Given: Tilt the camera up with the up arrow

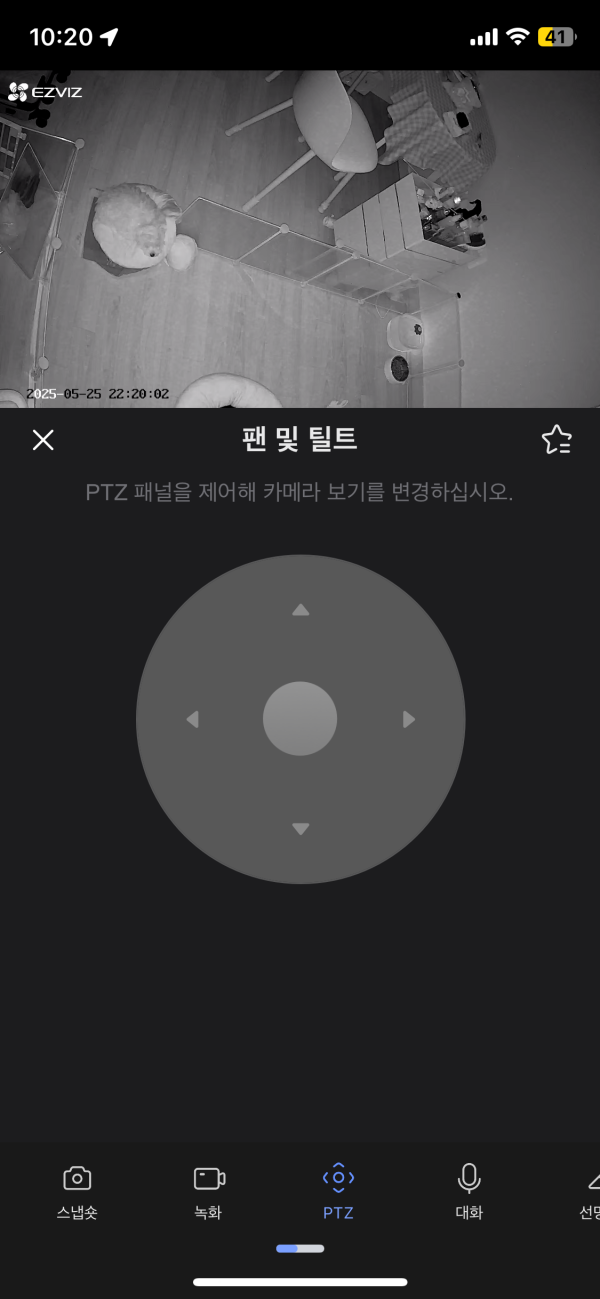Looking at the screenshot, I should point(300,609).
